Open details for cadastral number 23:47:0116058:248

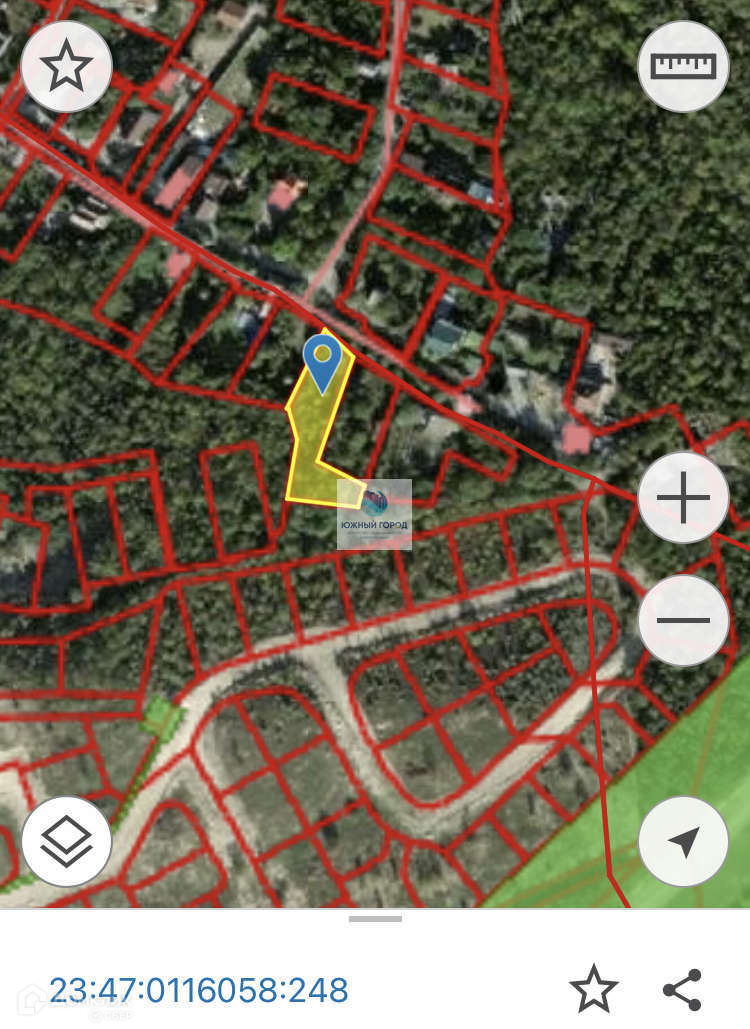[199, 991]
